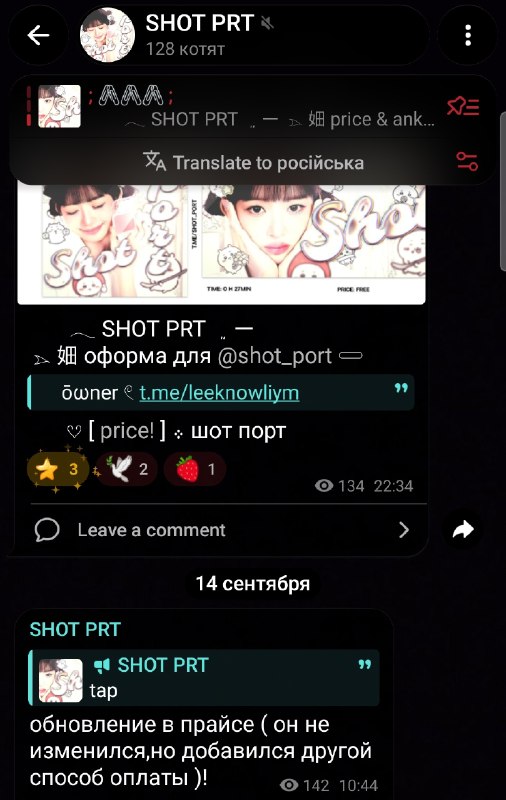Image resolution: width=506 pixels, height=800 pixels.
Task: Tap Translate to російська
Action: click(254, 162)
